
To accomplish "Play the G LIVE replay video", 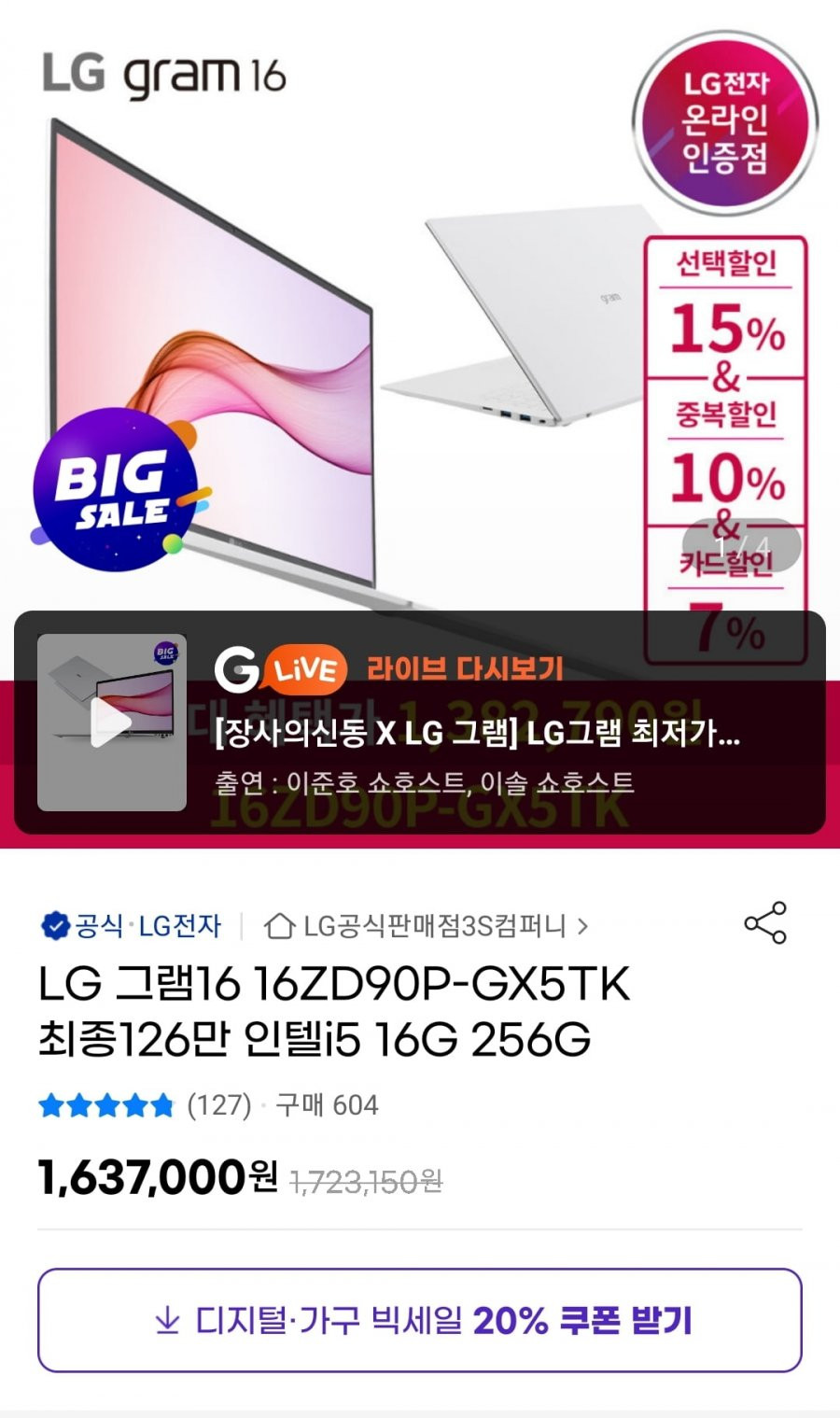I will pyautogui.click(x=111, y=723).
